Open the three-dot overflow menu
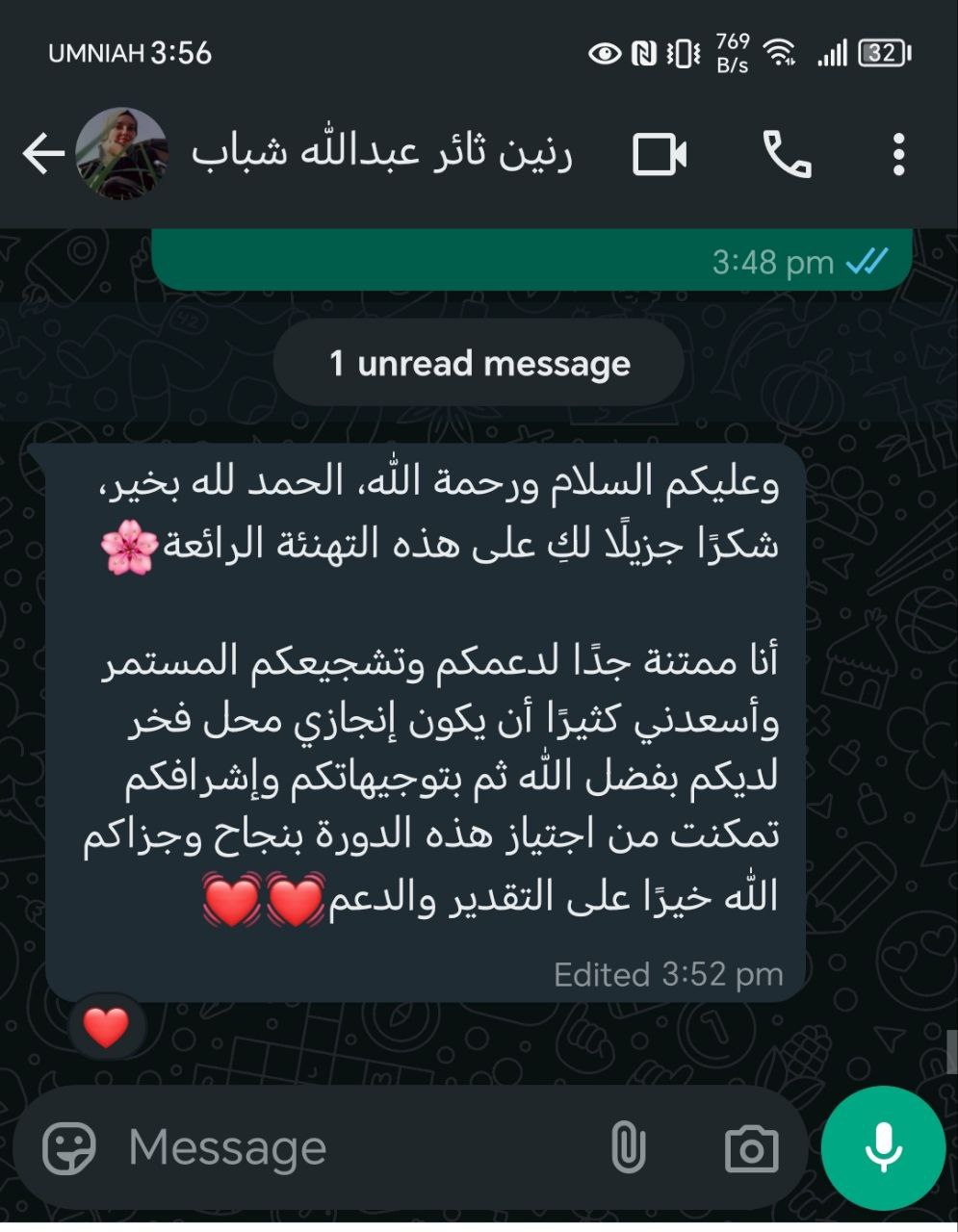This screenshot has width=958, height=1232. 898,155
